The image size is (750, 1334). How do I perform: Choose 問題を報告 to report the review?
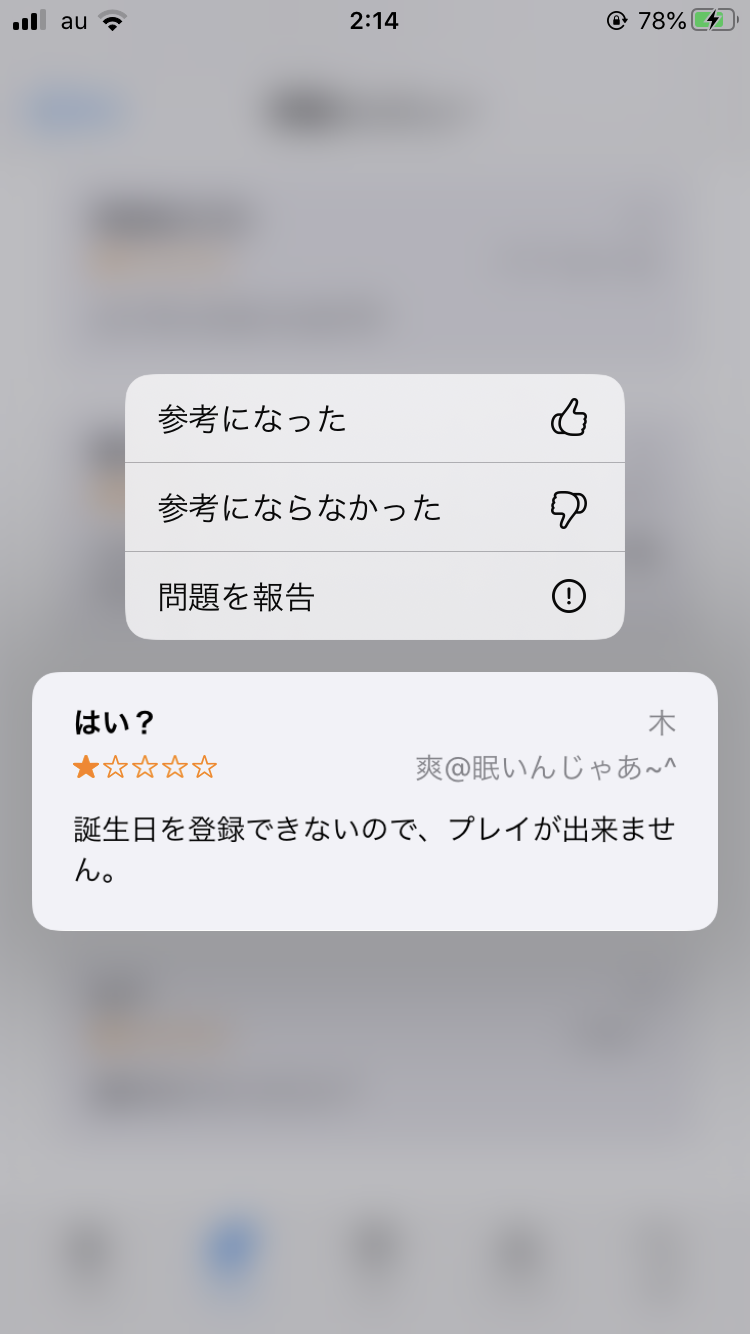tap(374, 597)
